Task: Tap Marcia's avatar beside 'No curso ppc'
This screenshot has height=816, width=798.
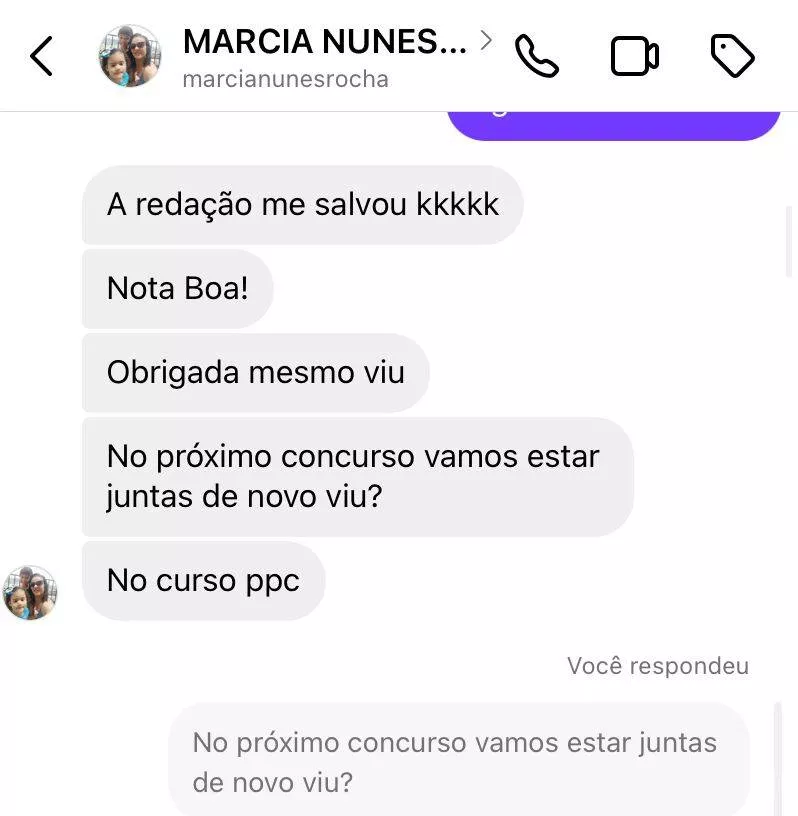Action: coord(30,592)
